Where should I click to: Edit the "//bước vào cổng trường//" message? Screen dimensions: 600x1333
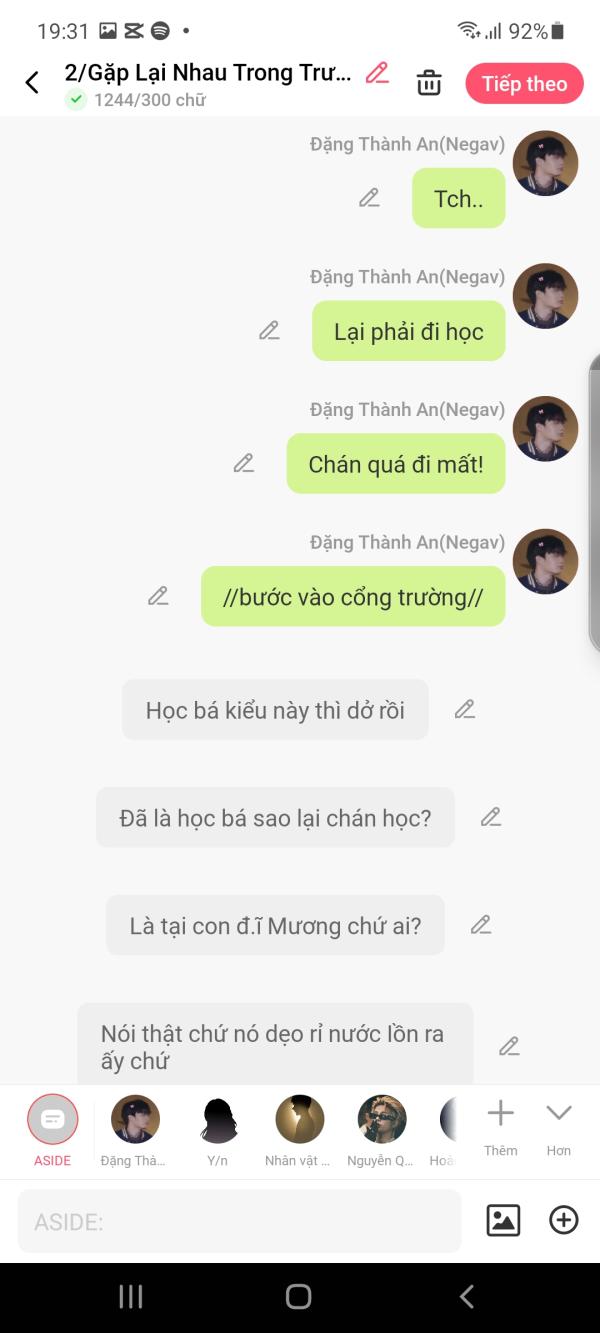(158, 596)
